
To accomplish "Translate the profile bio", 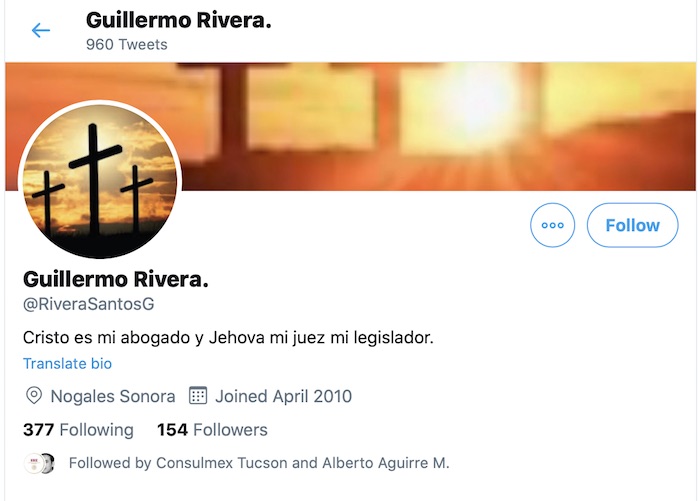I will 67,364.
